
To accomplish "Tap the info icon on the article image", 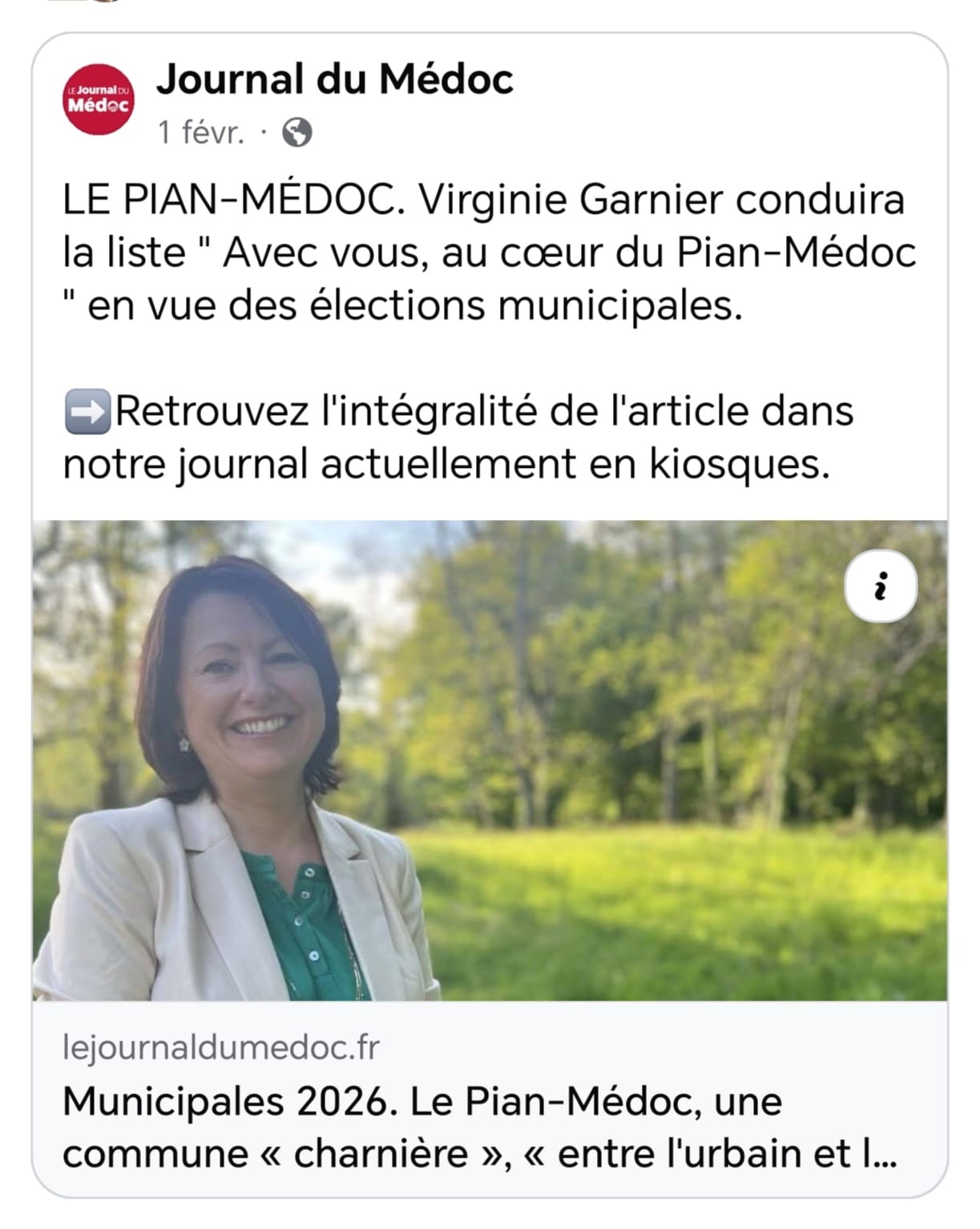I will tap(881, 586).
